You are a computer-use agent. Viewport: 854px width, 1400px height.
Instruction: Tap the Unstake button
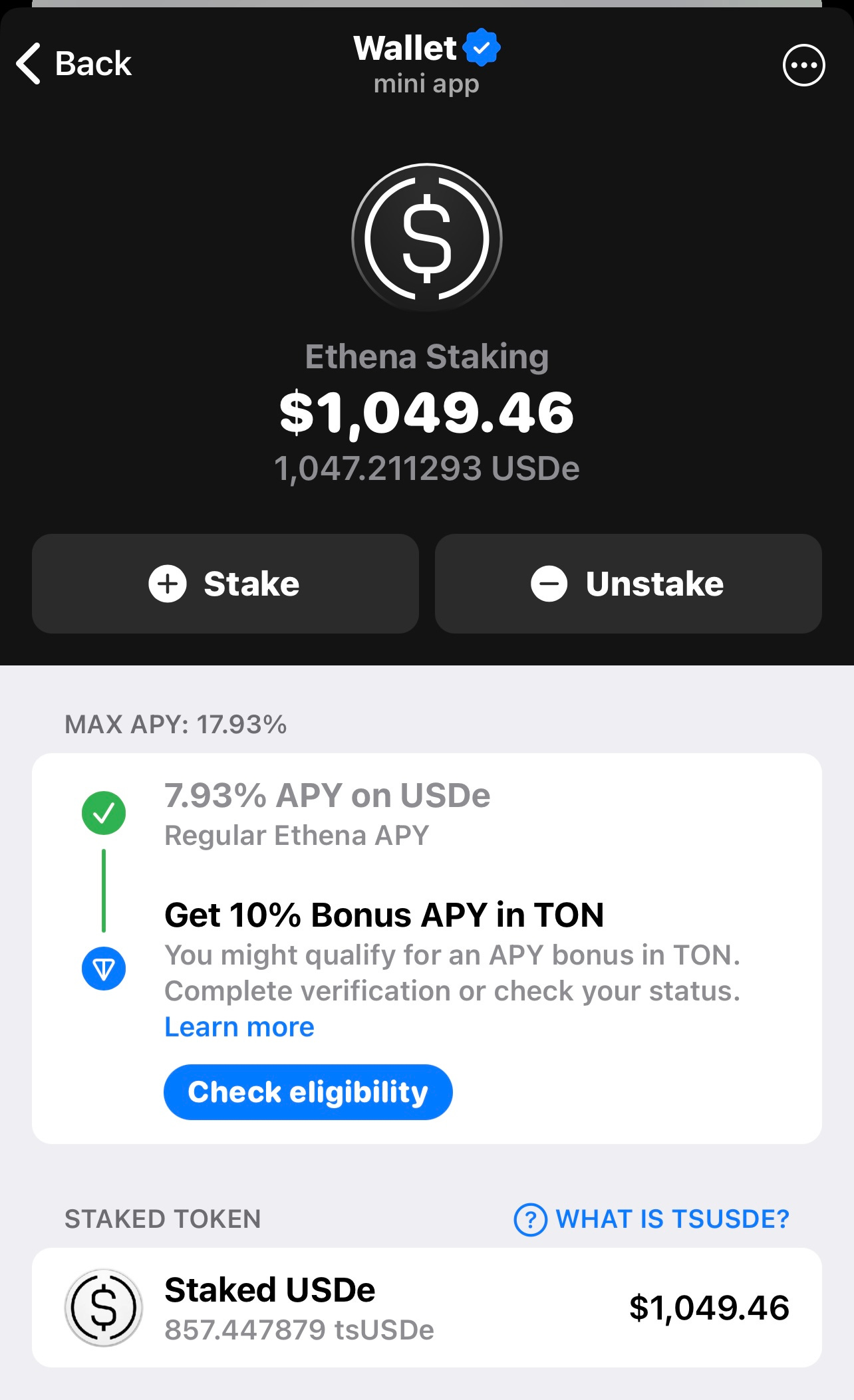[x=629, y=584]
